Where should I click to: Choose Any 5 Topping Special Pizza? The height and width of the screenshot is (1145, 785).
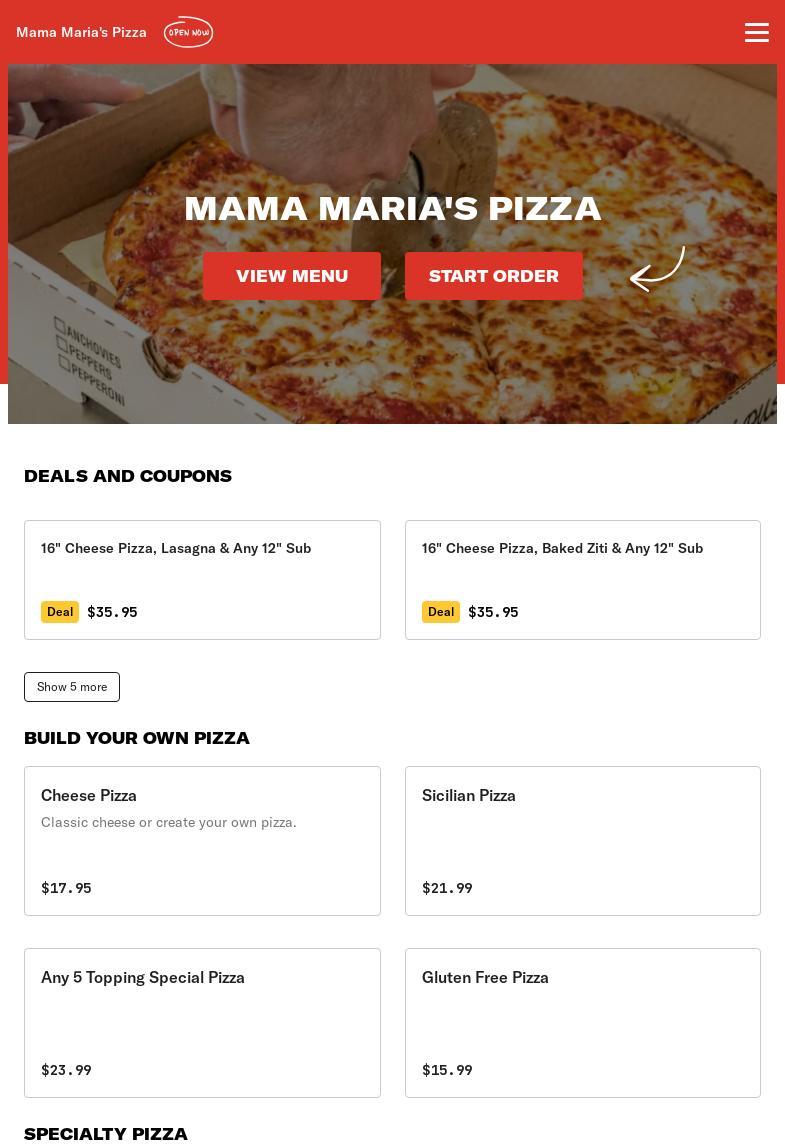tap(202, 1022)
